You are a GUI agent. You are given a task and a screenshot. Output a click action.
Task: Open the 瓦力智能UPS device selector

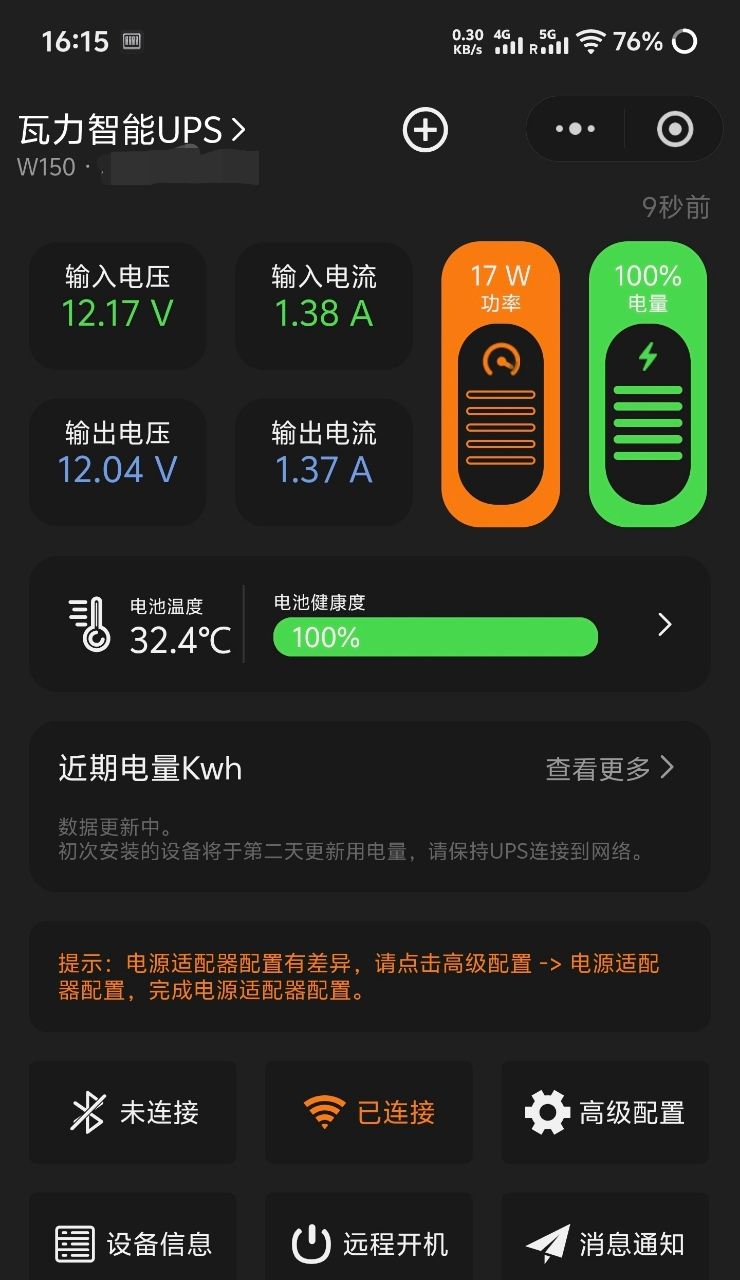(132, 131)
